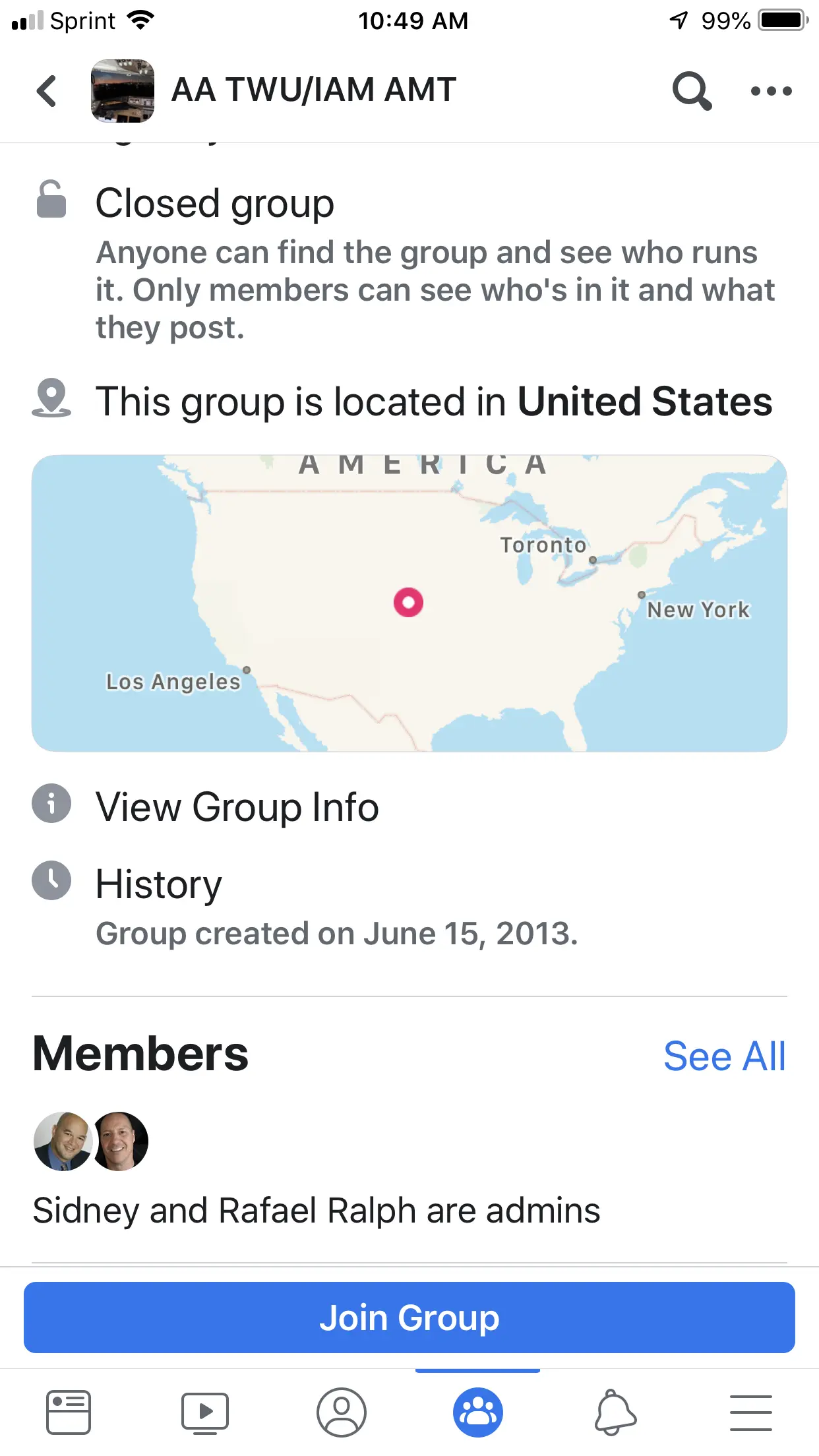Switch to the Profile tab
819x1456 pixels.
coord(341,1412)
